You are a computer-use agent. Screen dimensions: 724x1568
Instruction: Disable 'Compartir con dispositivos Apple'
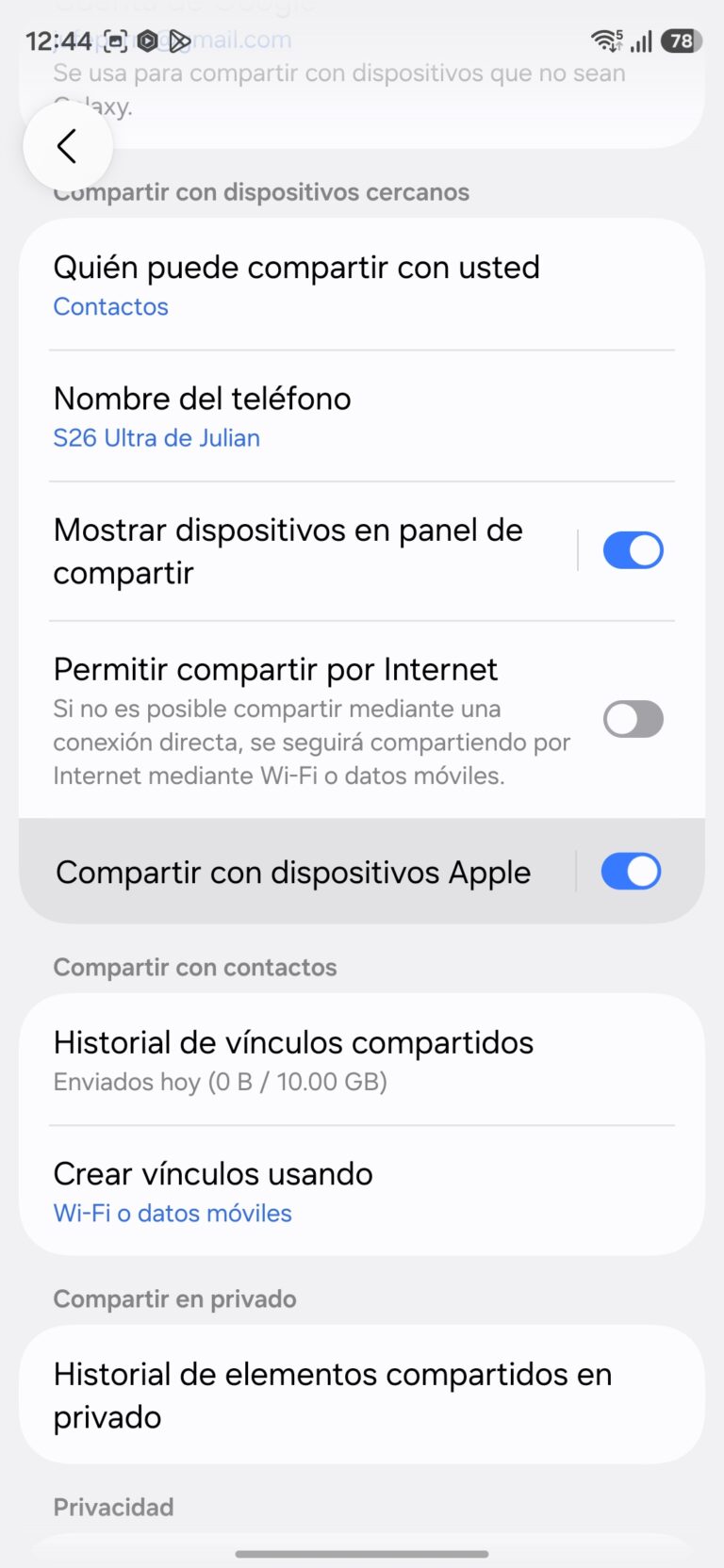pos(631,871)
